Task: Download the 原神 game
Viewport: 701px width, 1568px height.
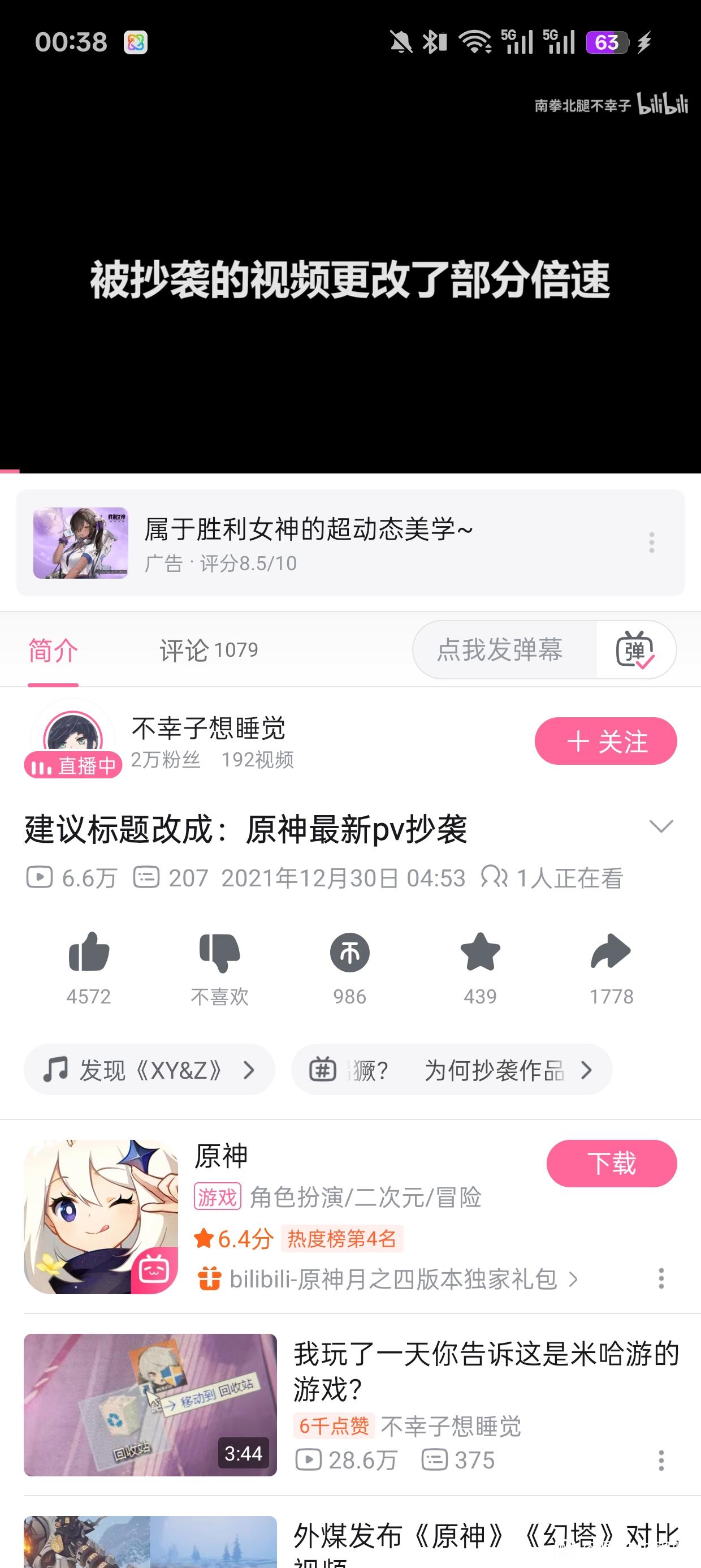Action: (612, 1163)
